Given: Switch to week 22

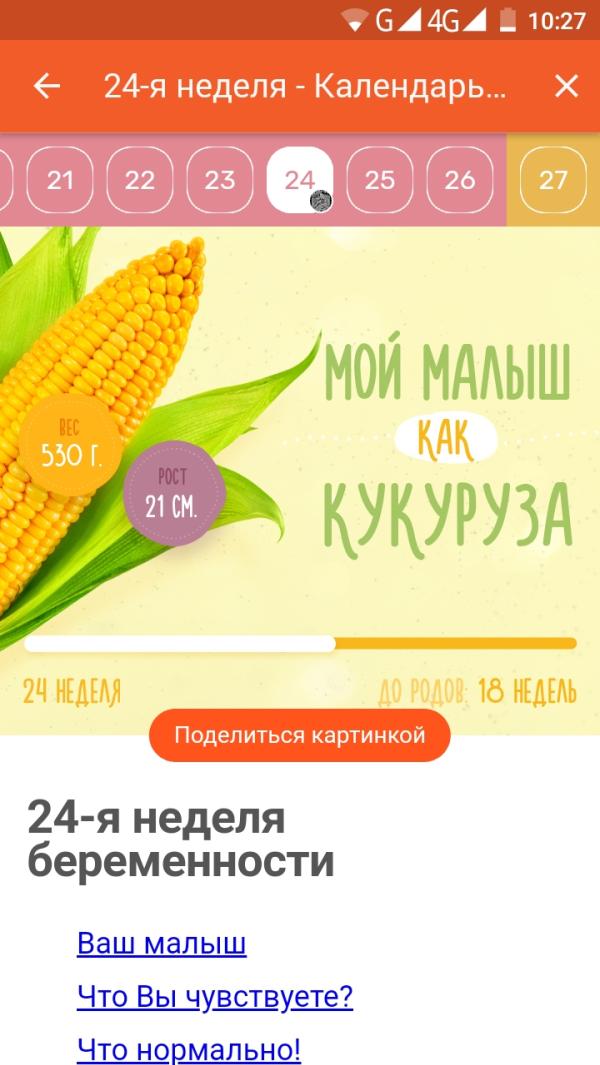Looking at the screenshot, I should tap(140, 180).
